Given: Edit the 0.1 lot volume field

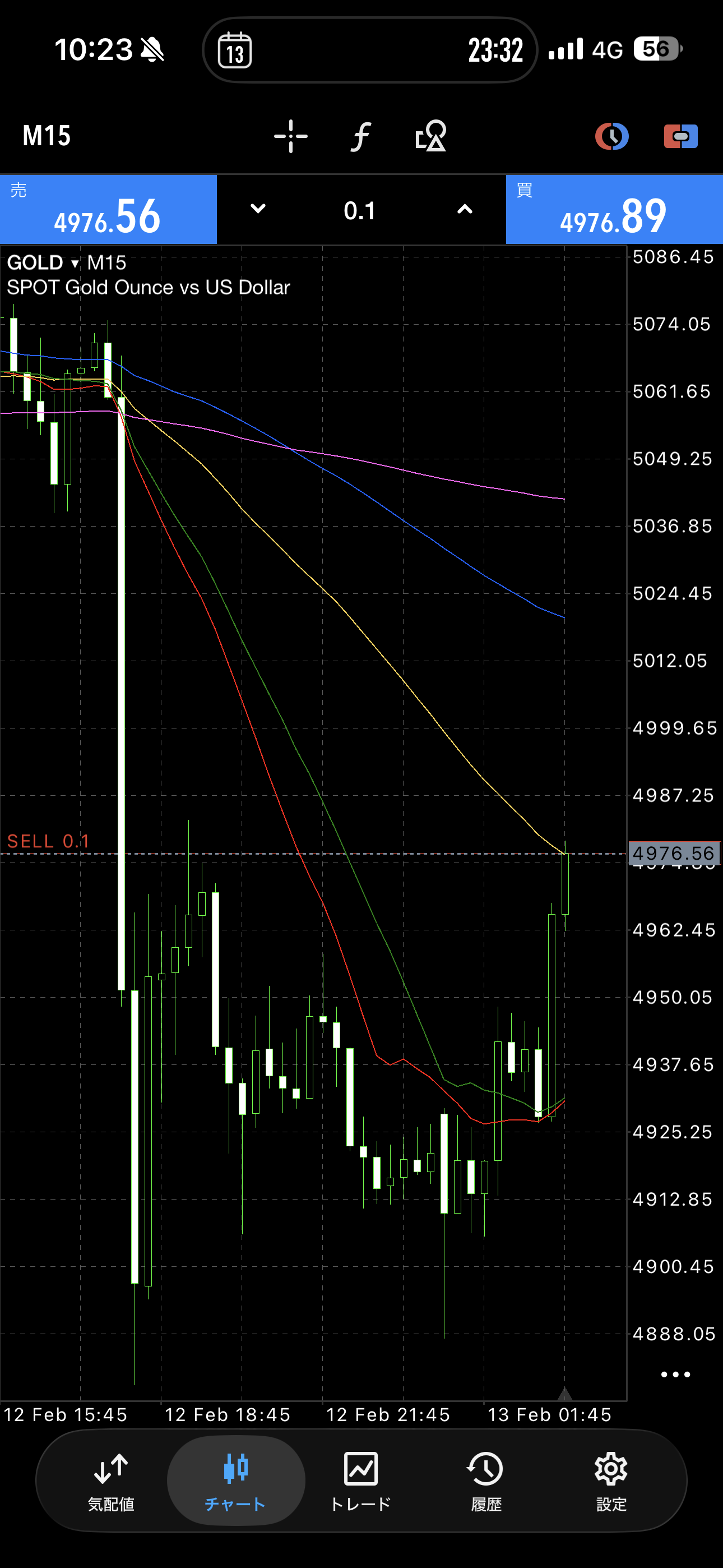Looking at the screenshot, I should pos(360,211).
